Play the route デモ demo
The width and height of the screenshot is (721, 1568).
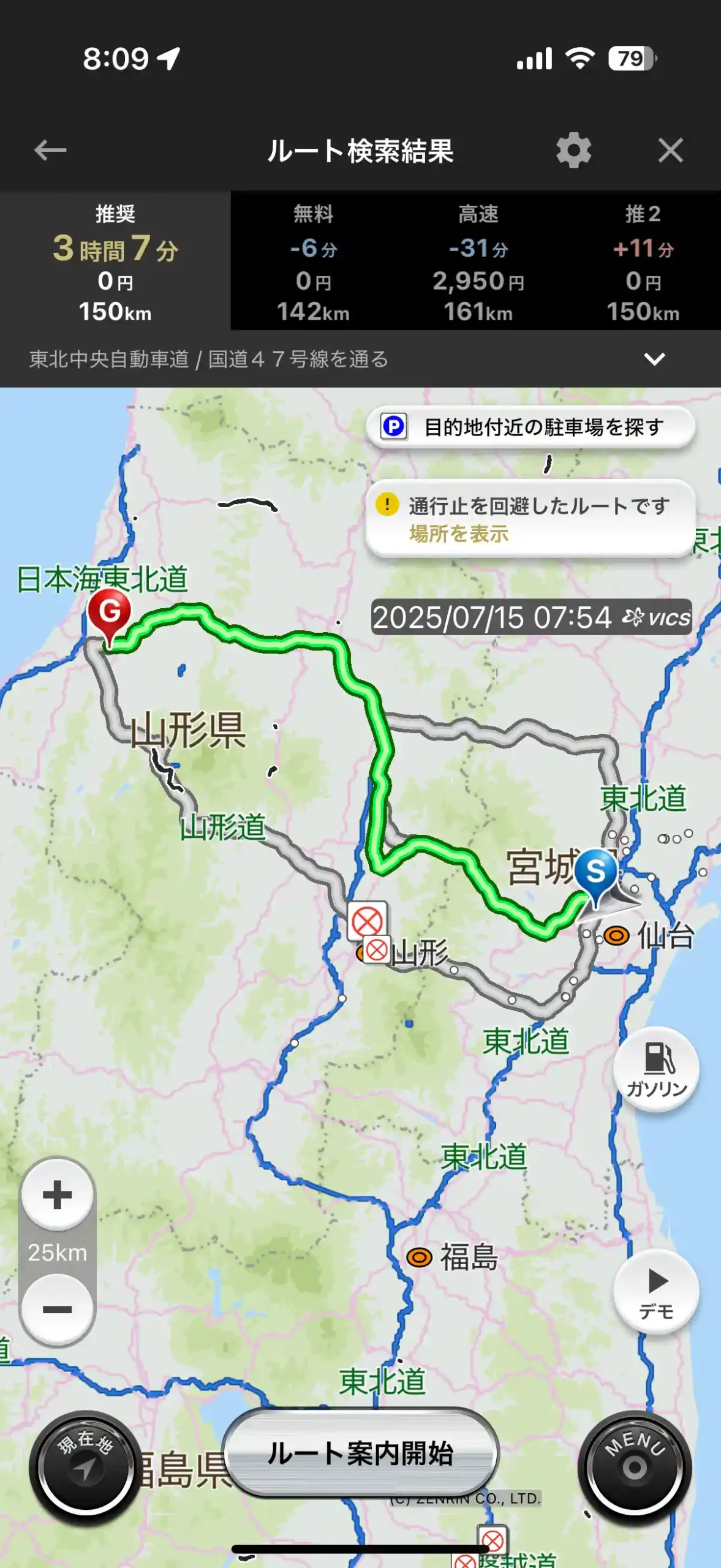click(x=656, y=1291)
